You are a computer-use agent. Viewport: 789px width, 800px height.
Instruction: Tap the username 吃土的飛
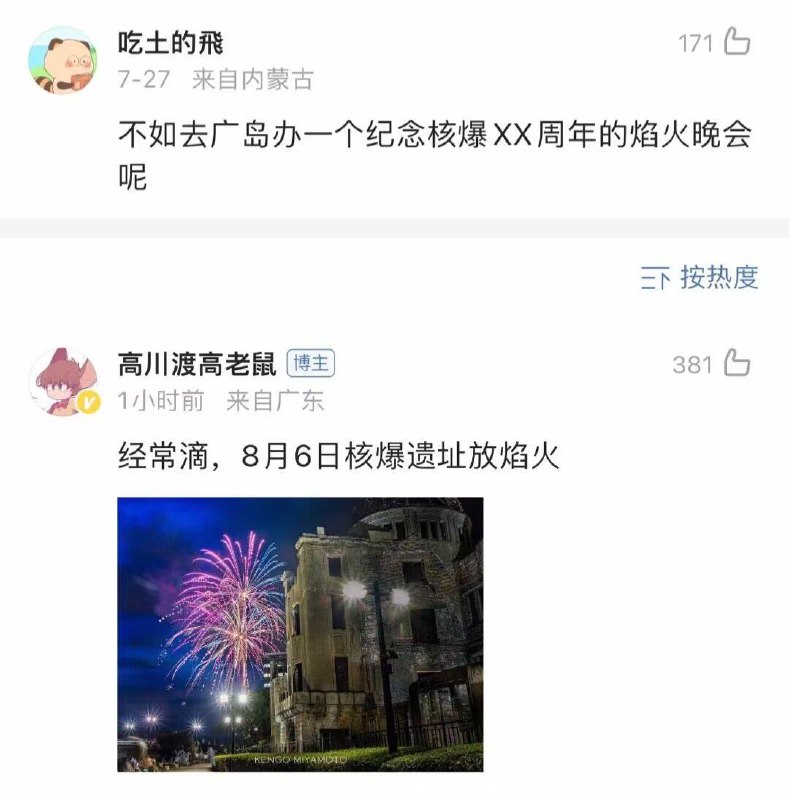(171, 43)
